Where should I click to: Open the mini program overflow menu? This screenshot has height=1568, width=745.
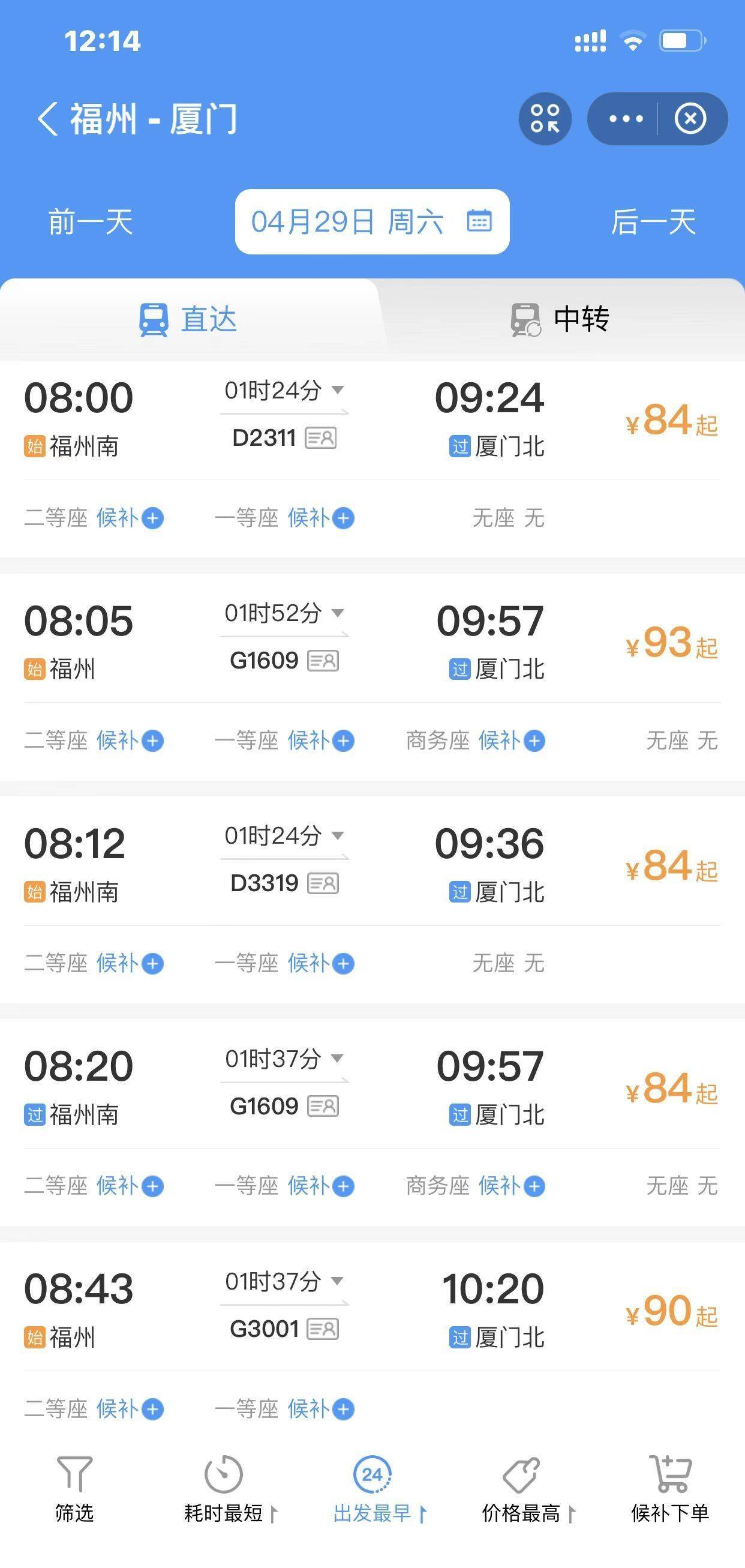tap(626, 119)
